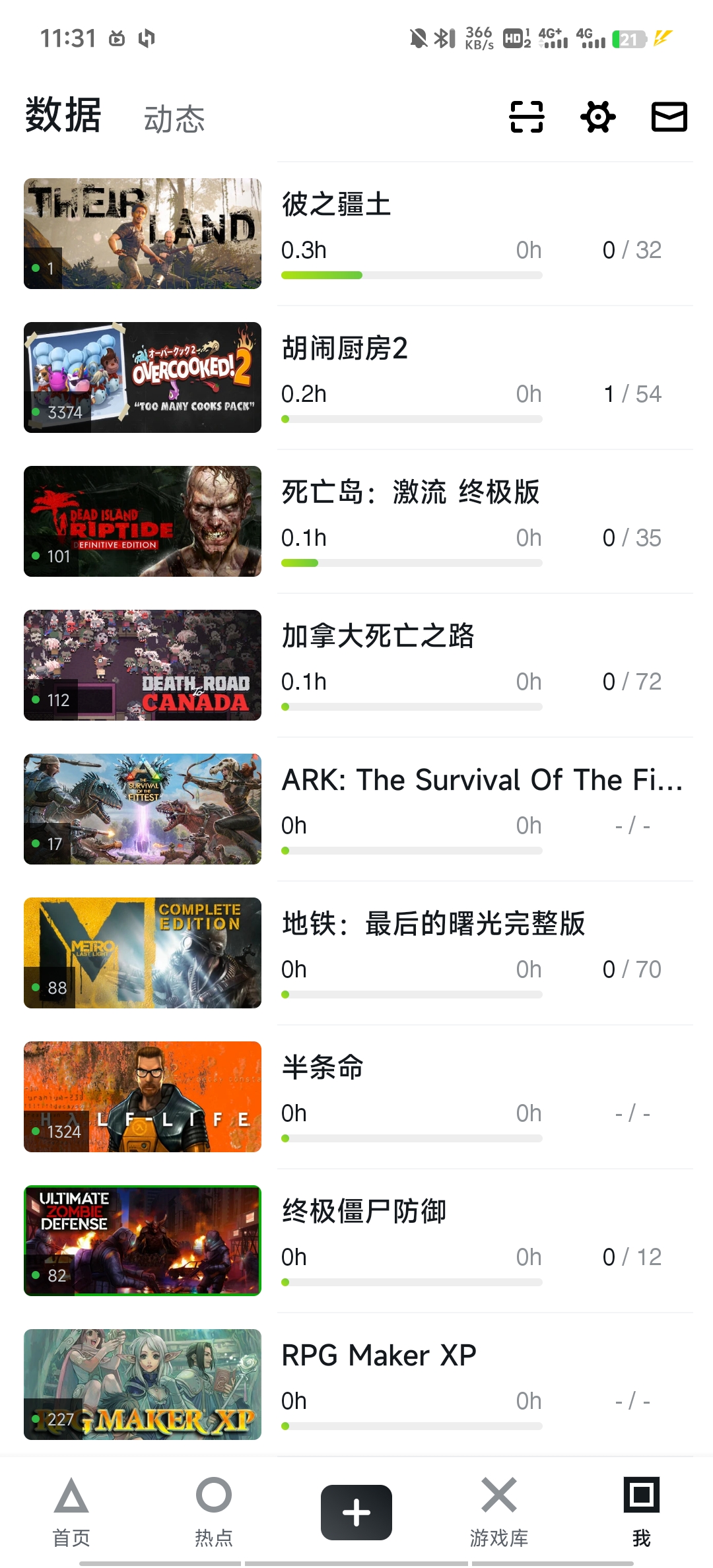Open 死亡岛：激流 终极版 entry
Image resolution: width=713 pixels, height=1568 pixels.
pos(411,492)
